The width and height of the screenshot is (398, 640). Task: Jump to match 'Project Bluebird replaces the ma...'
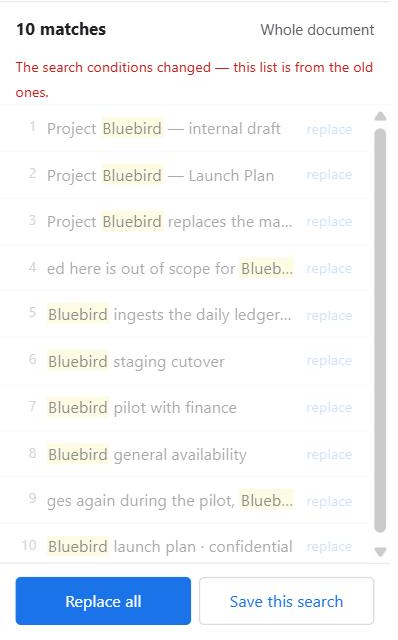[170, 222]
